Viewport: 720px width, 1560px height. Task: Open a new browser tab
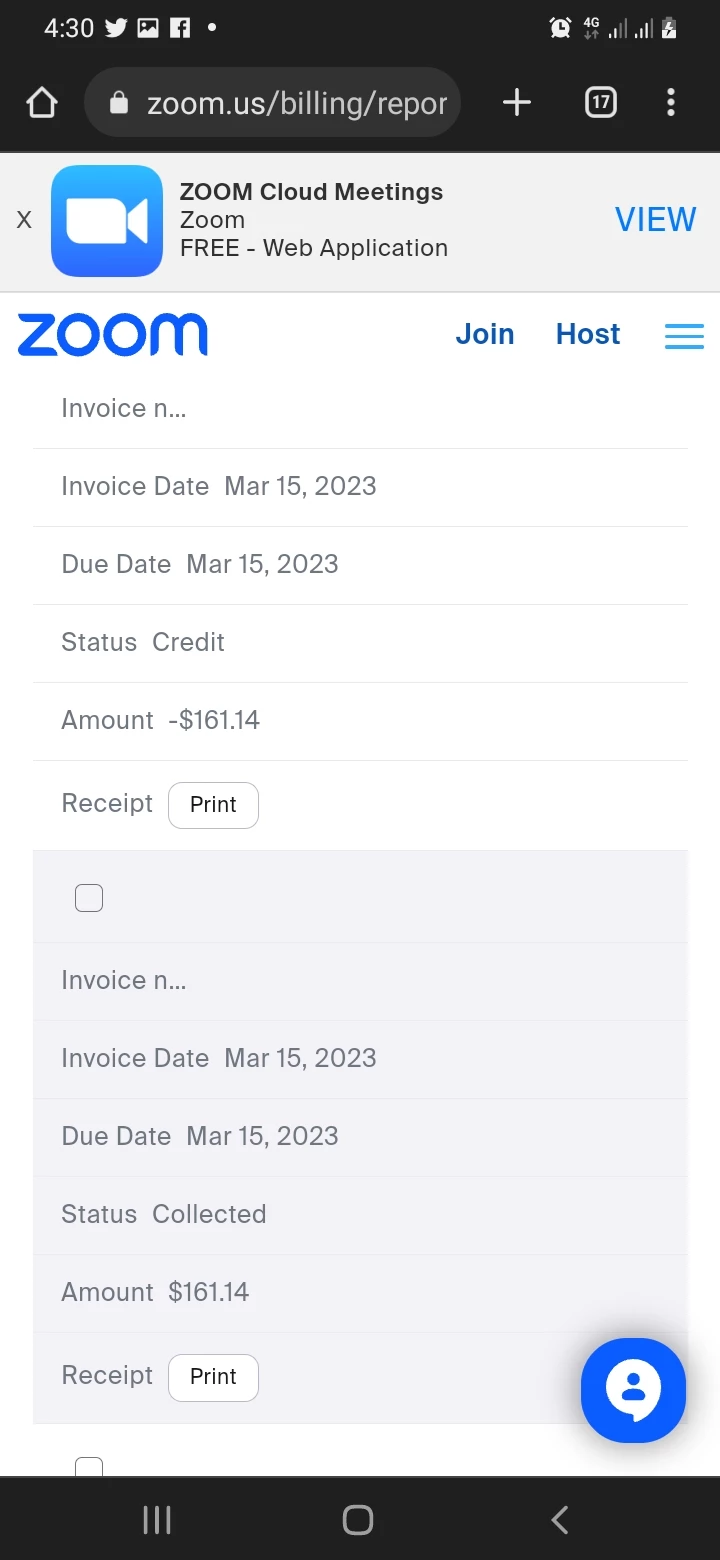point(516,102)
